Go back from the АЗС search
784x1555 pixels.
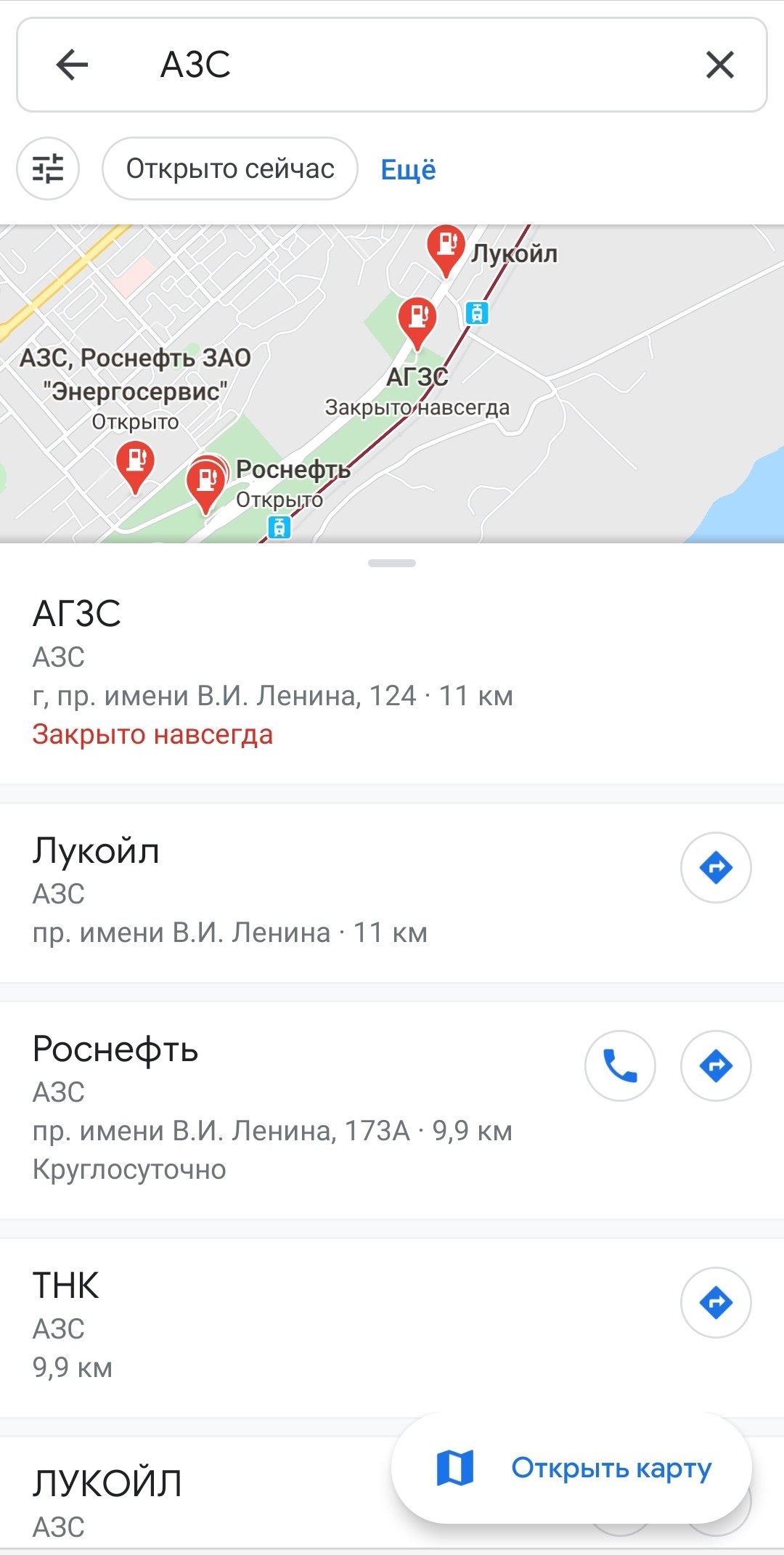pos(72,65)
